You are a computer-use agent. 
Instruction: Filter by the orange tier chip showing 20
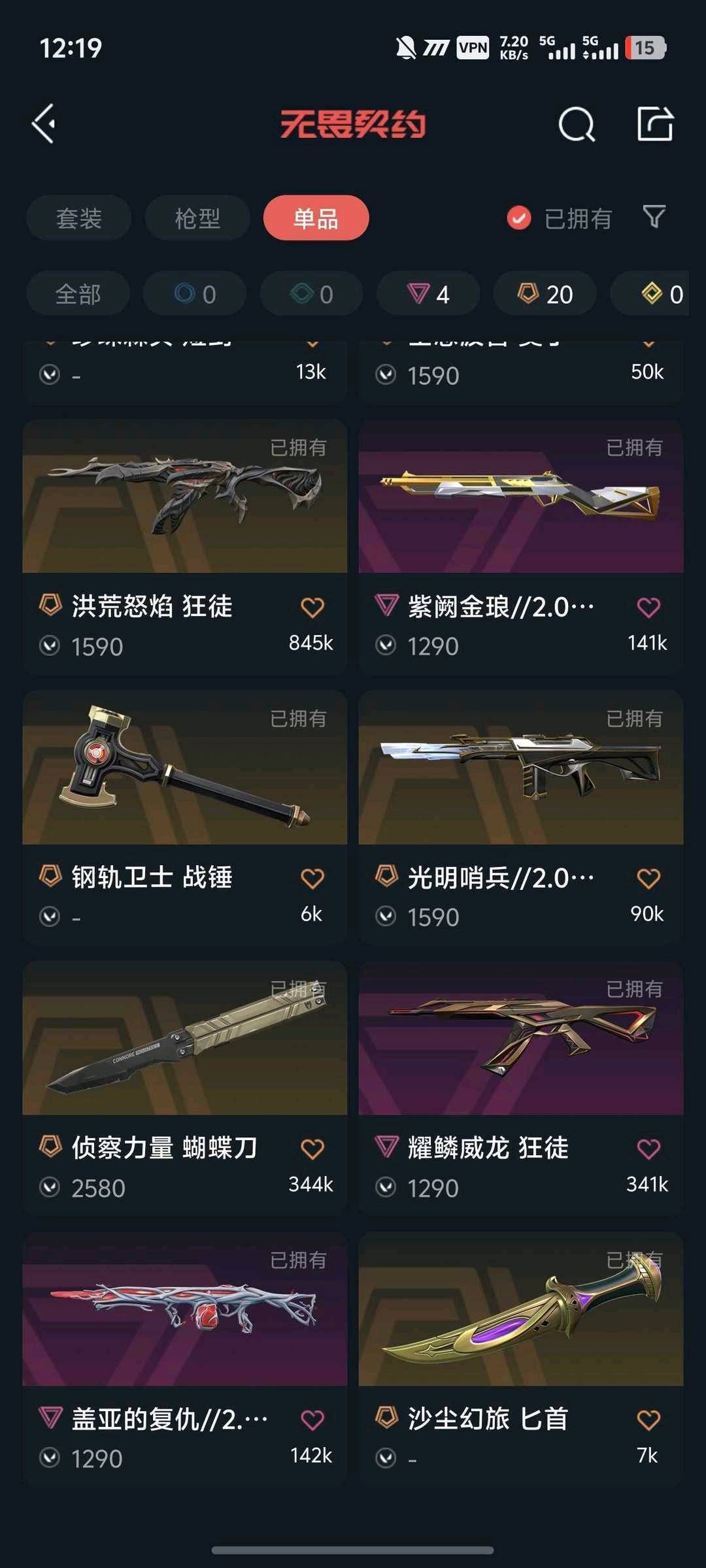point(545,294)
